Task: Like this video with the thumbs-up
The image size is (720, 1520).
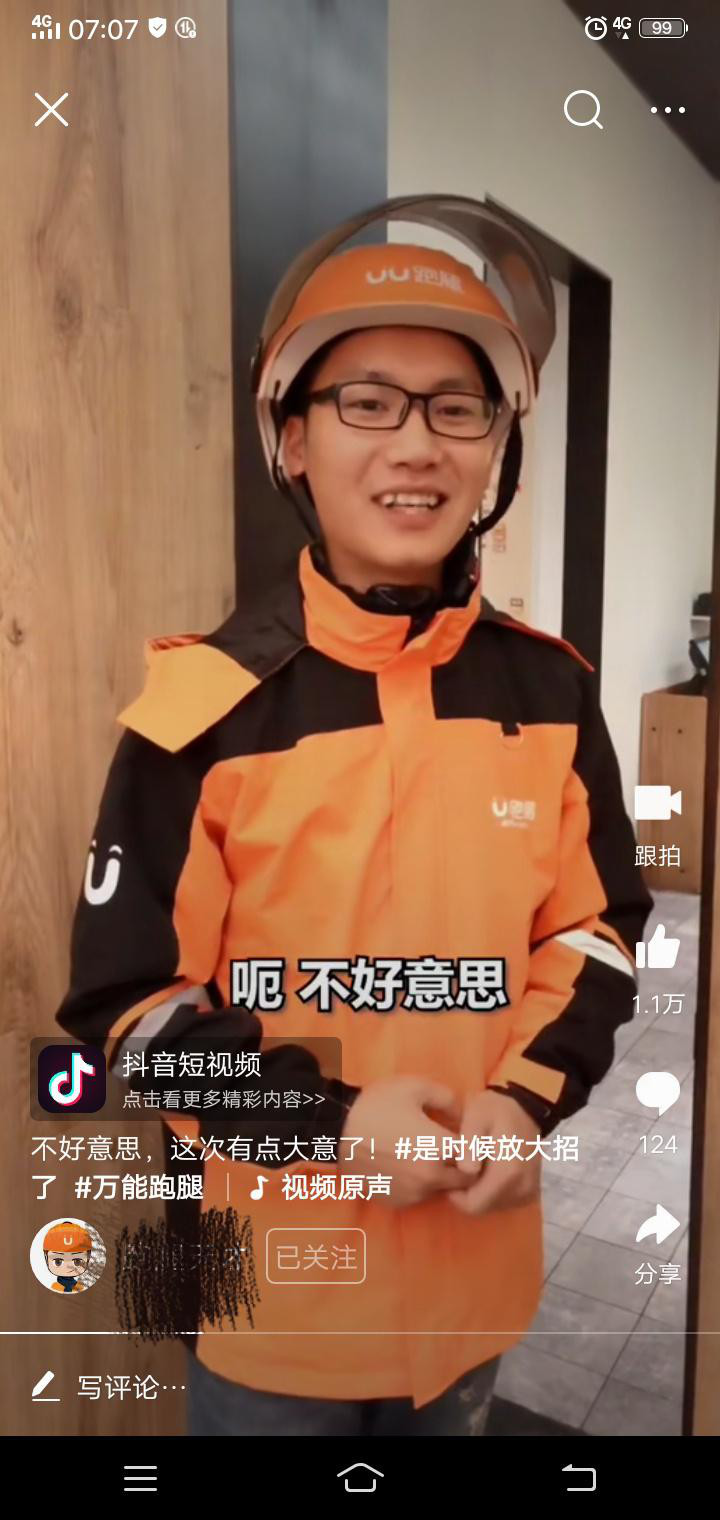Action: [657, 947]
